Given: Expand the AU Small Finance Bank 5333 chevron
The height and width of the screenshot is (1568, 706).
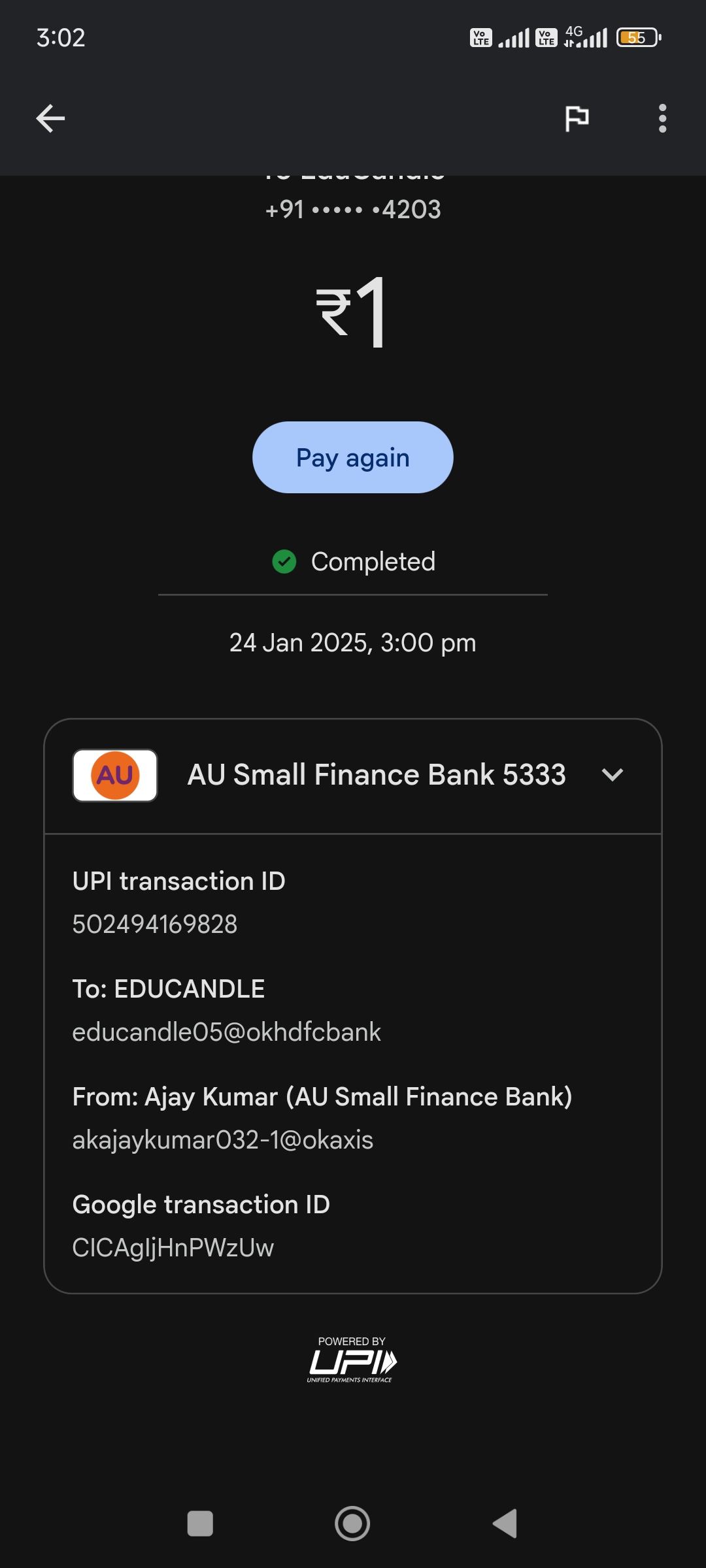Looking at the screenshot, I should [x=612, y=775].
